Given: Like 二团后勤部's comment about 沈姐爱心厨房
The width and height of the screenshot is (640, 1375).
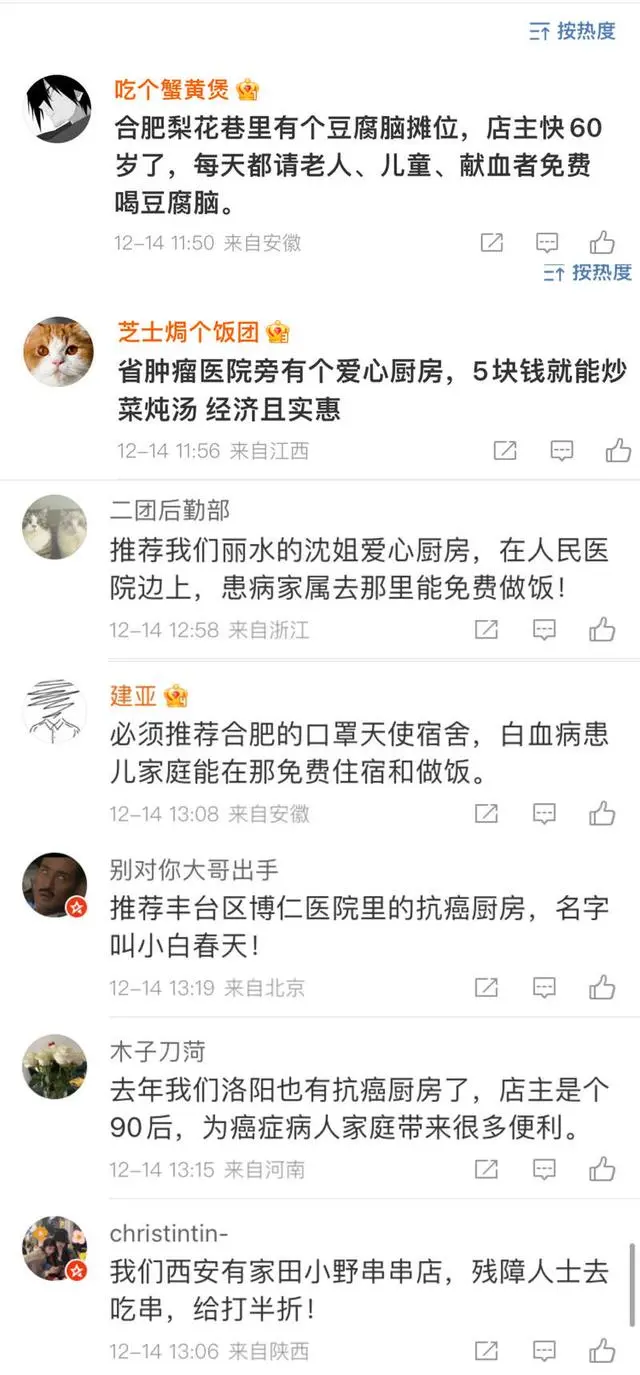Looking at the screenshot, I should [602, 629].
